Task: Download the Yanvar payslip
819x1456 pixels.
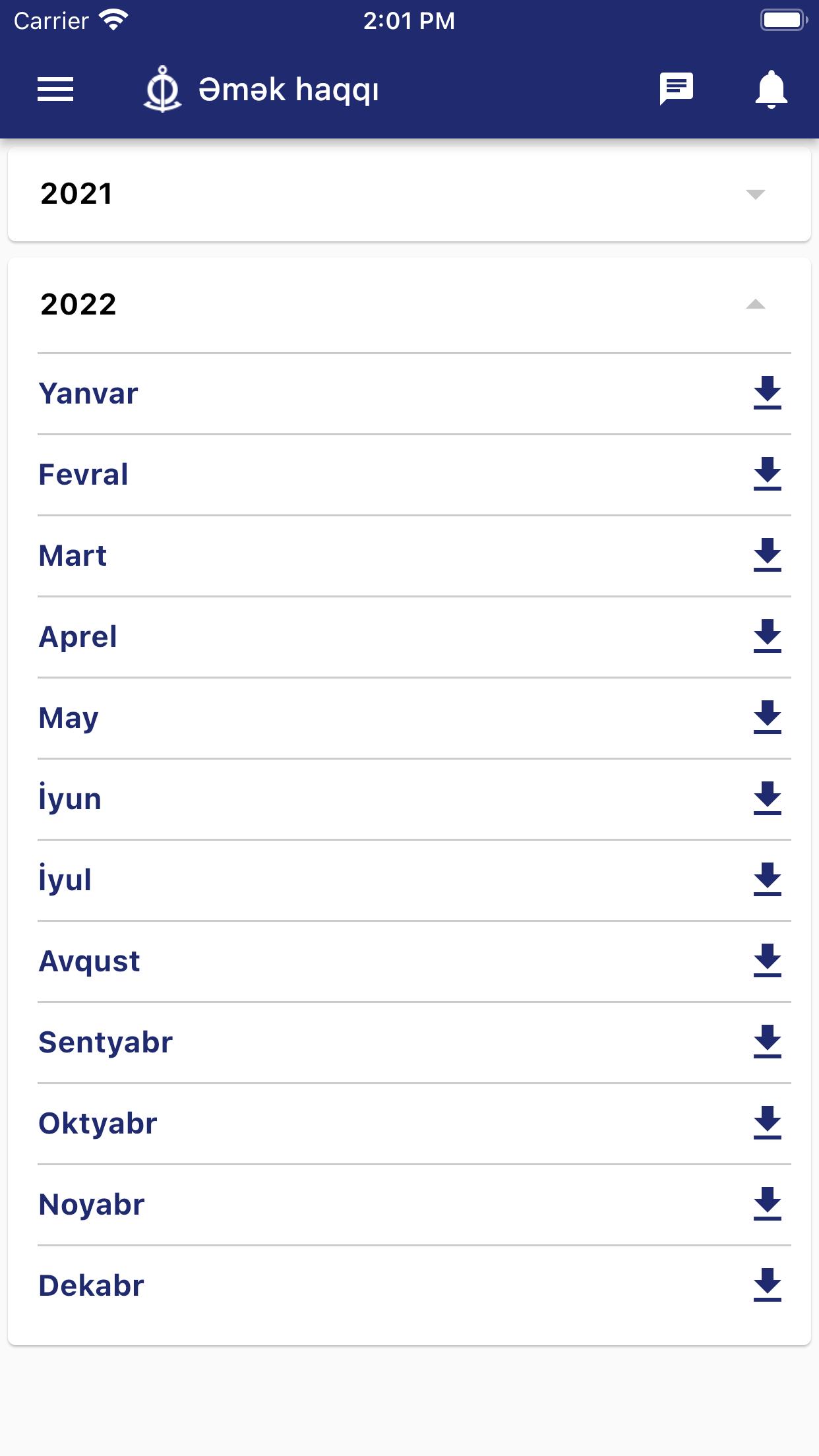Action: (768, 393)
